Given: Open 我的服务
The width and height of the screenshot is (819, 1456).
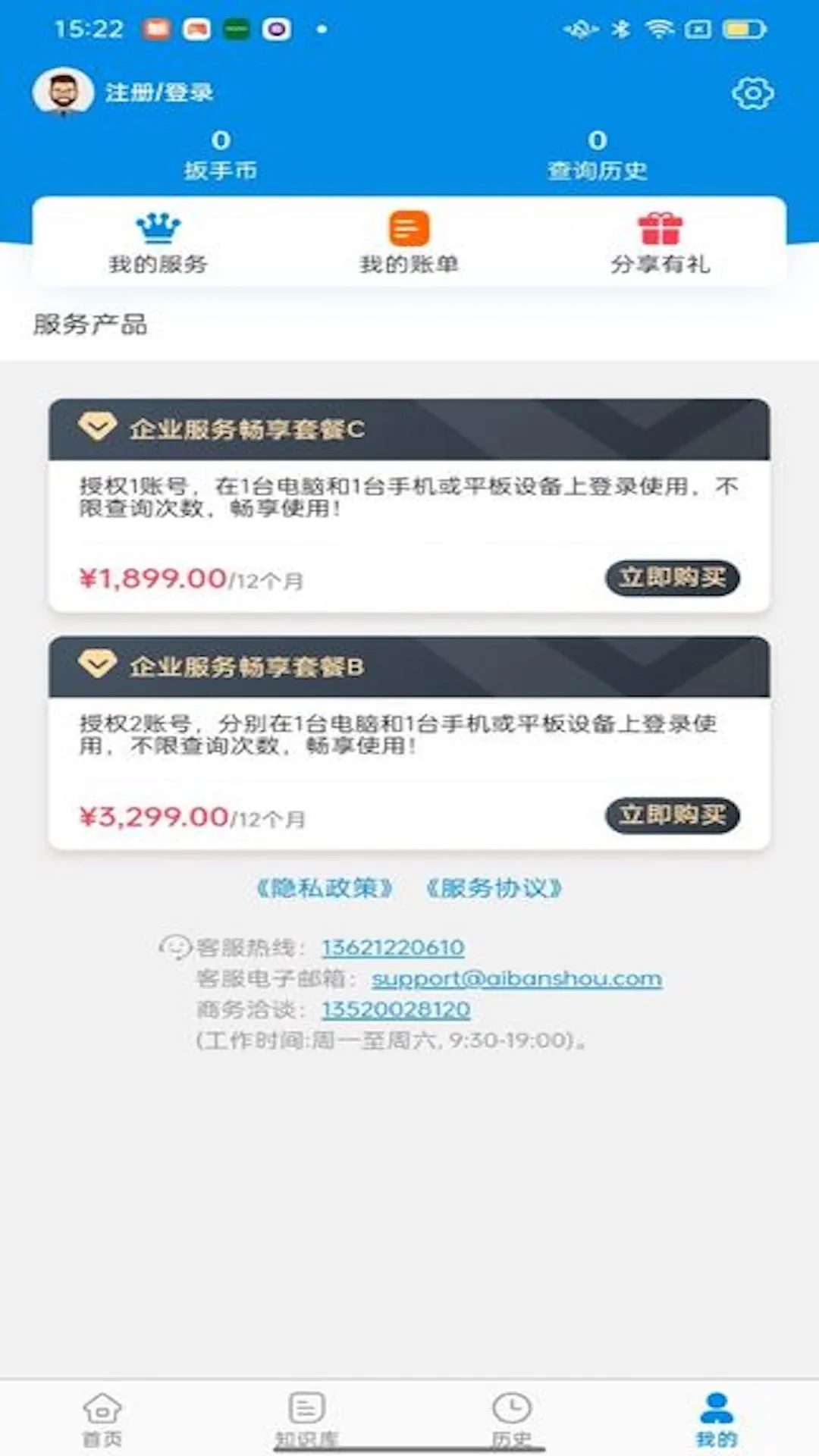Looking at the screenshot, I should (158, 242).
